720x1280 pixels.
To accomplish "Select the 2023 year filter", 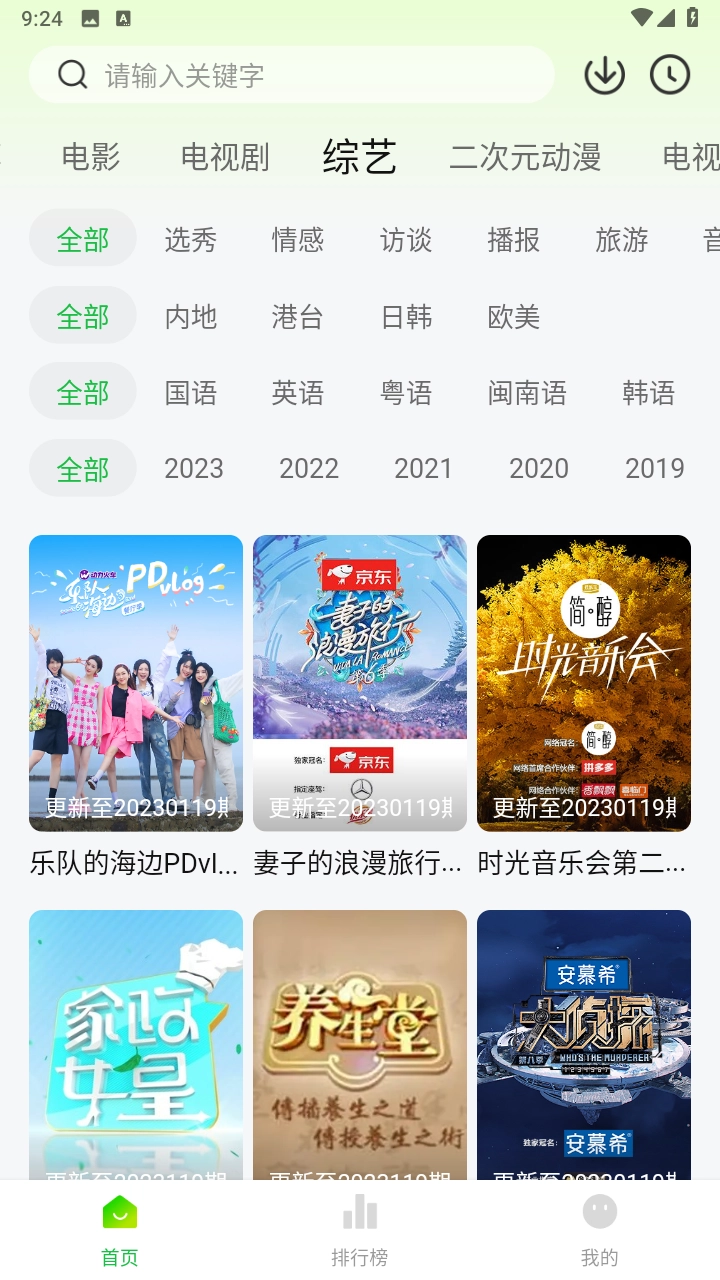I will [193, 468].
